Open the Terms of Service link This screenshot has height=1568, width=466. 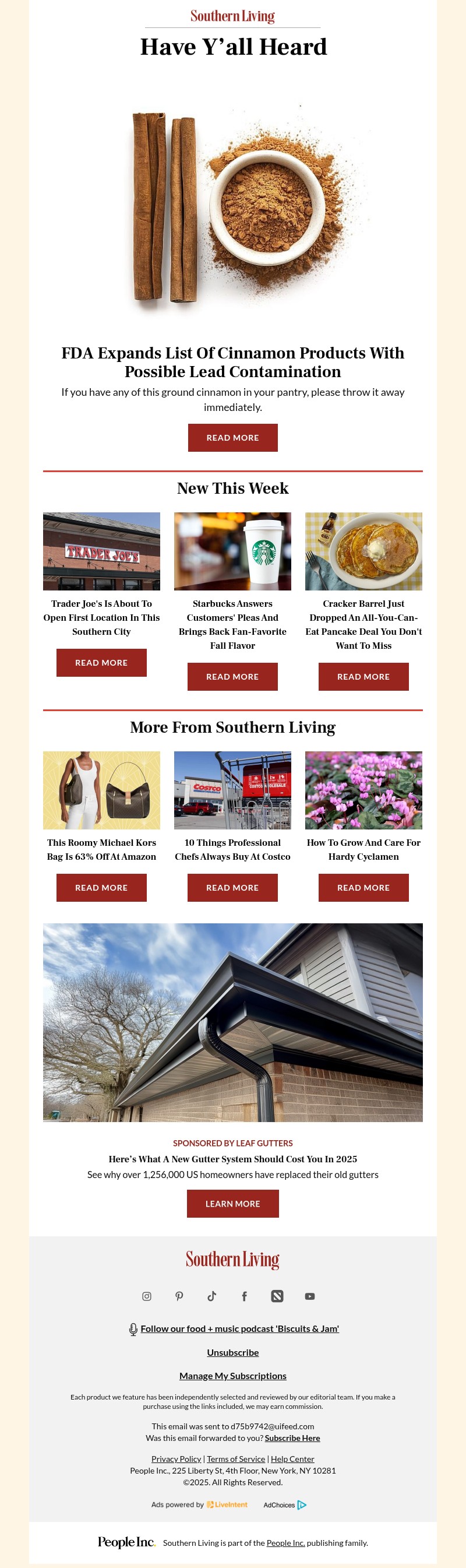point(236,1458)
